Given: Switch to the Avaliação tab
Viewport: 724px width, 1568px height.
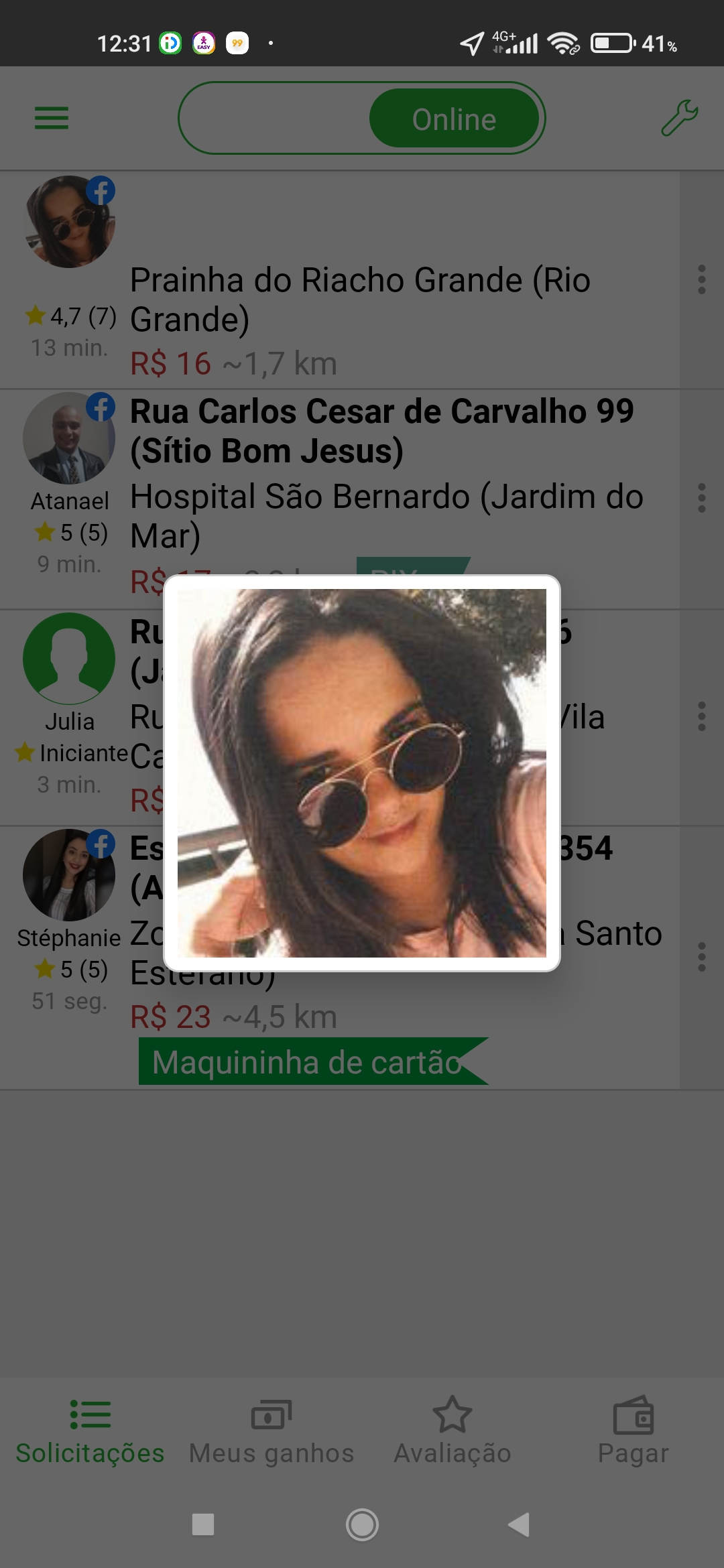Looking at the screenshot, I should click(452, 1431).
